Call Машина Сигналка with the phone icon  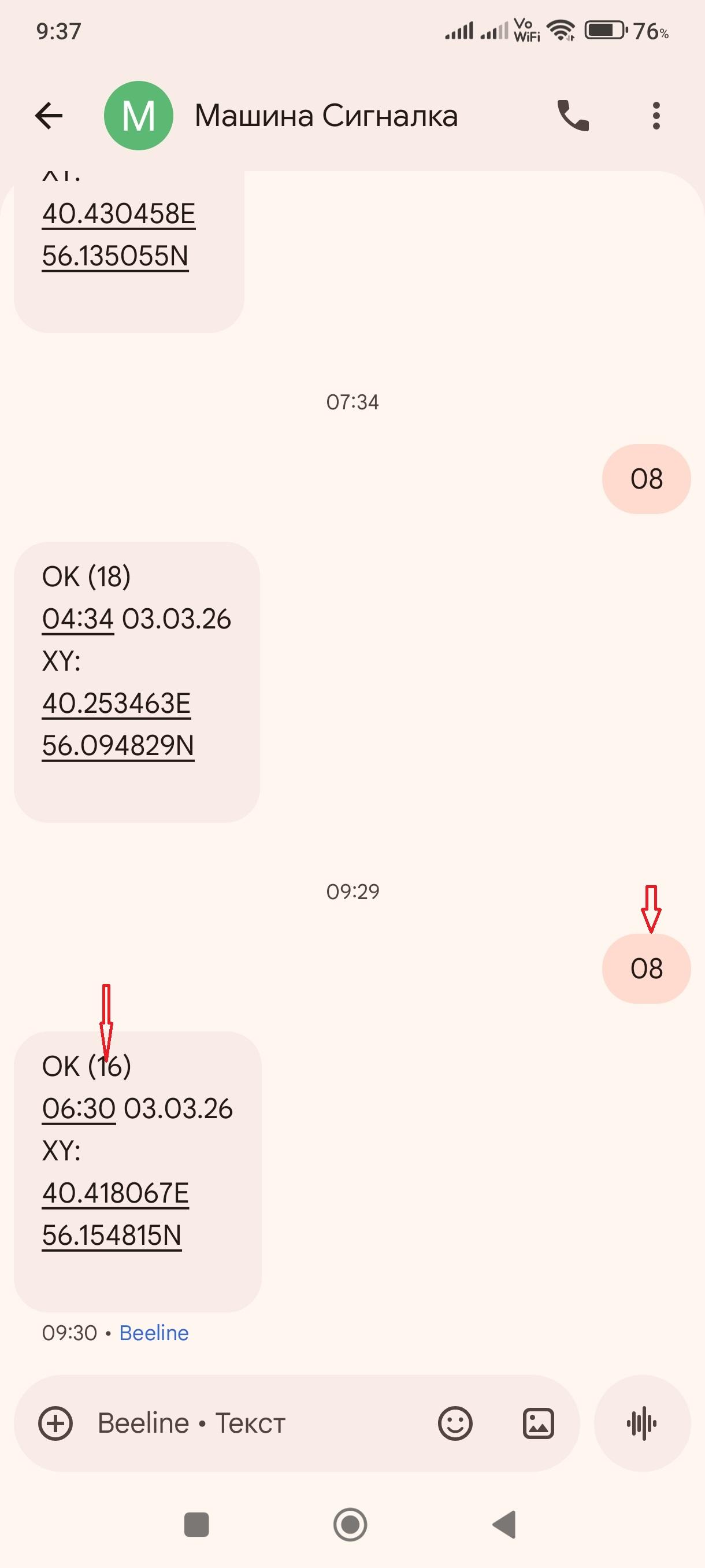tap(573, 116)
